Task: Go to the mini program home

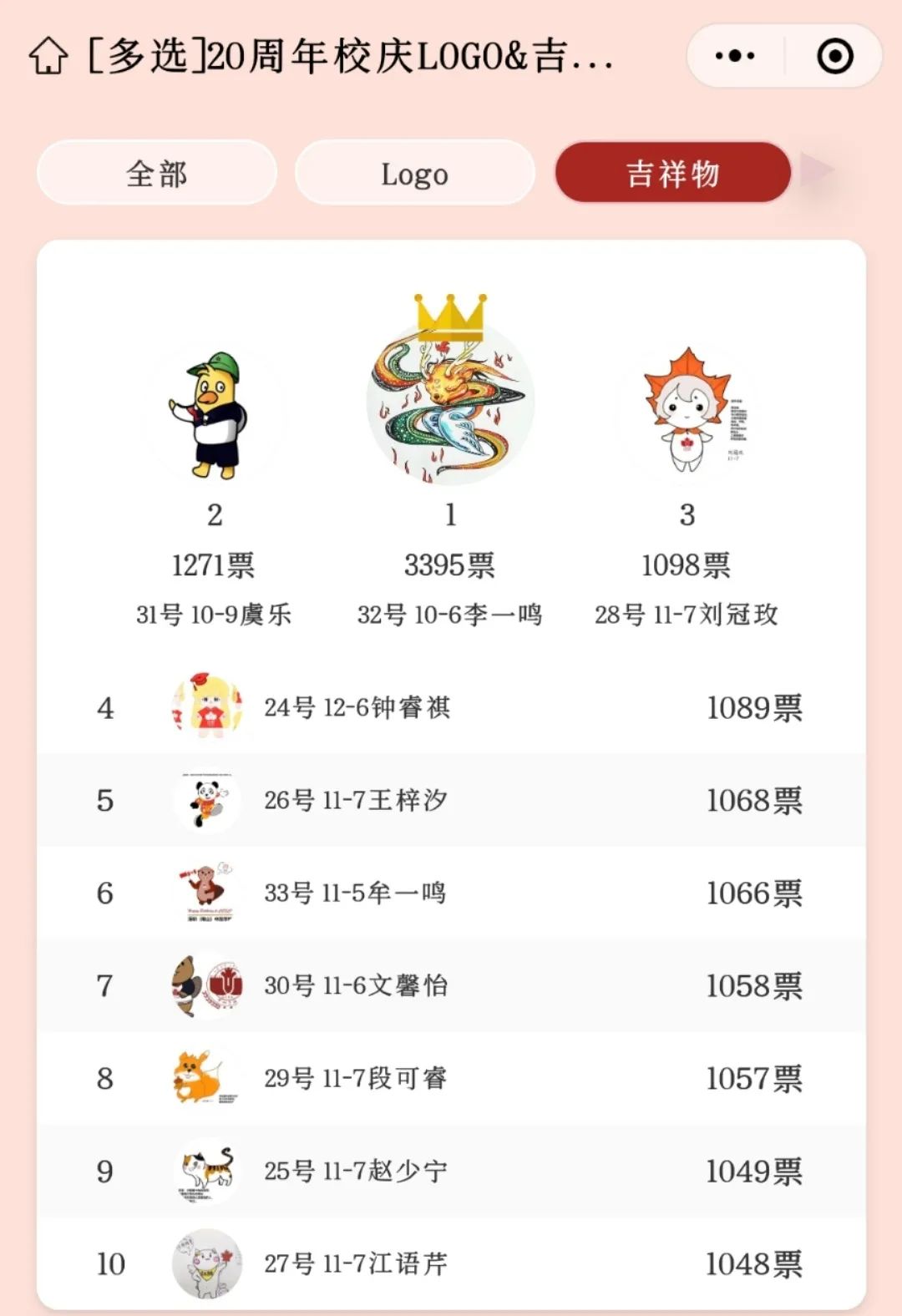Action: point(48,57)
